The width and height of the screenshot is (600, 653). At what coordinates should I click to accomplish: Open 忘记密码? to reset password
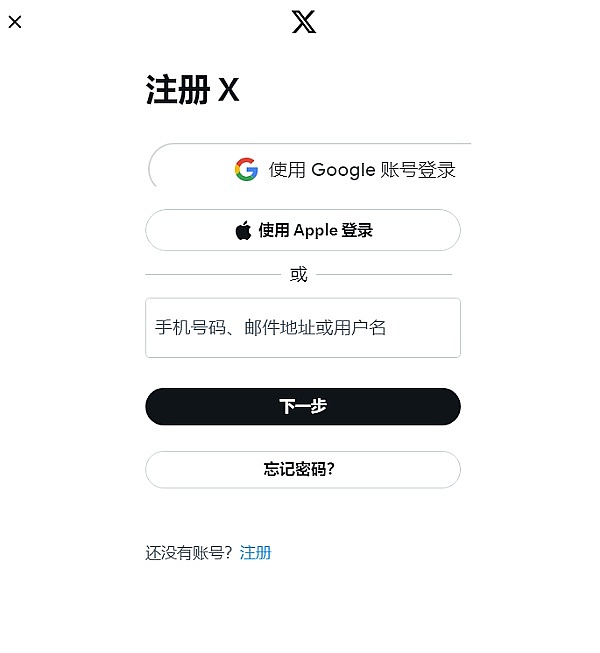pyautogui.click(x=303, y=469)
